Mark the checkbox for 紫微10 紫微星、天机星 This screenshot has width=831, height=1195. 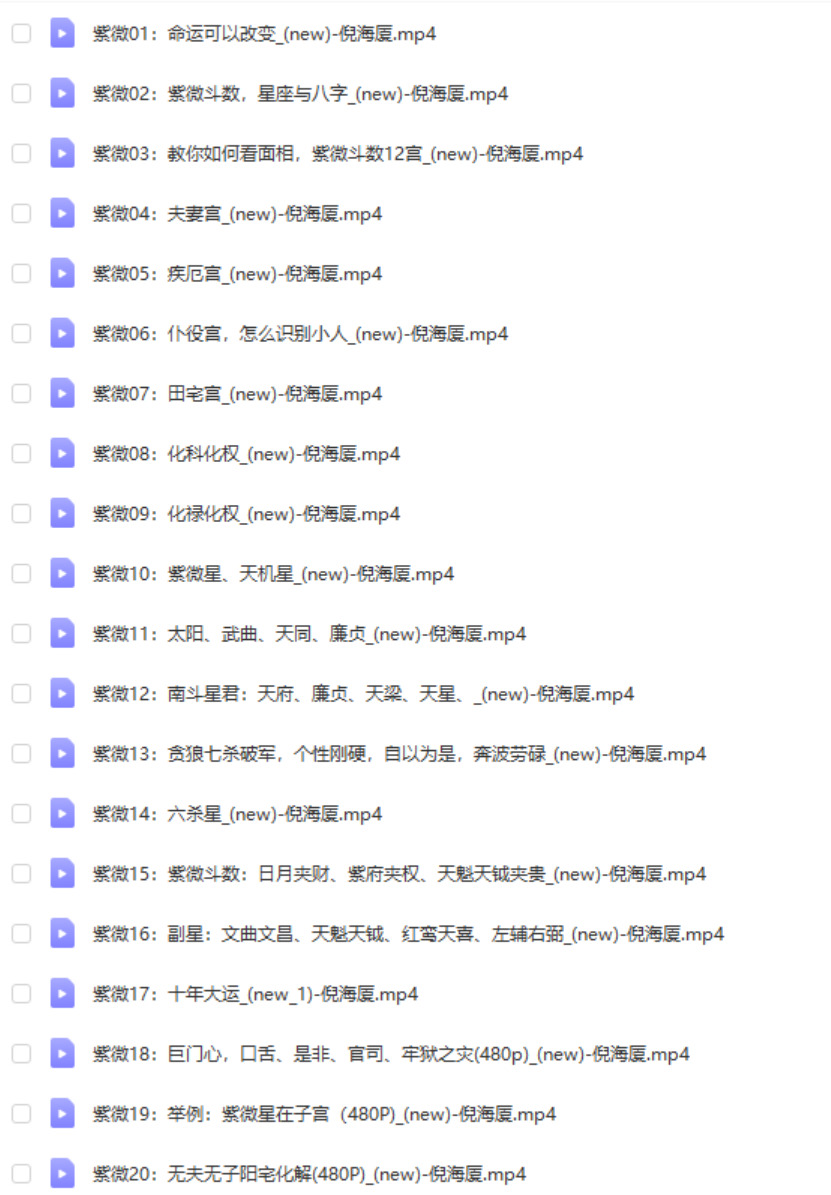pos(21,574)
